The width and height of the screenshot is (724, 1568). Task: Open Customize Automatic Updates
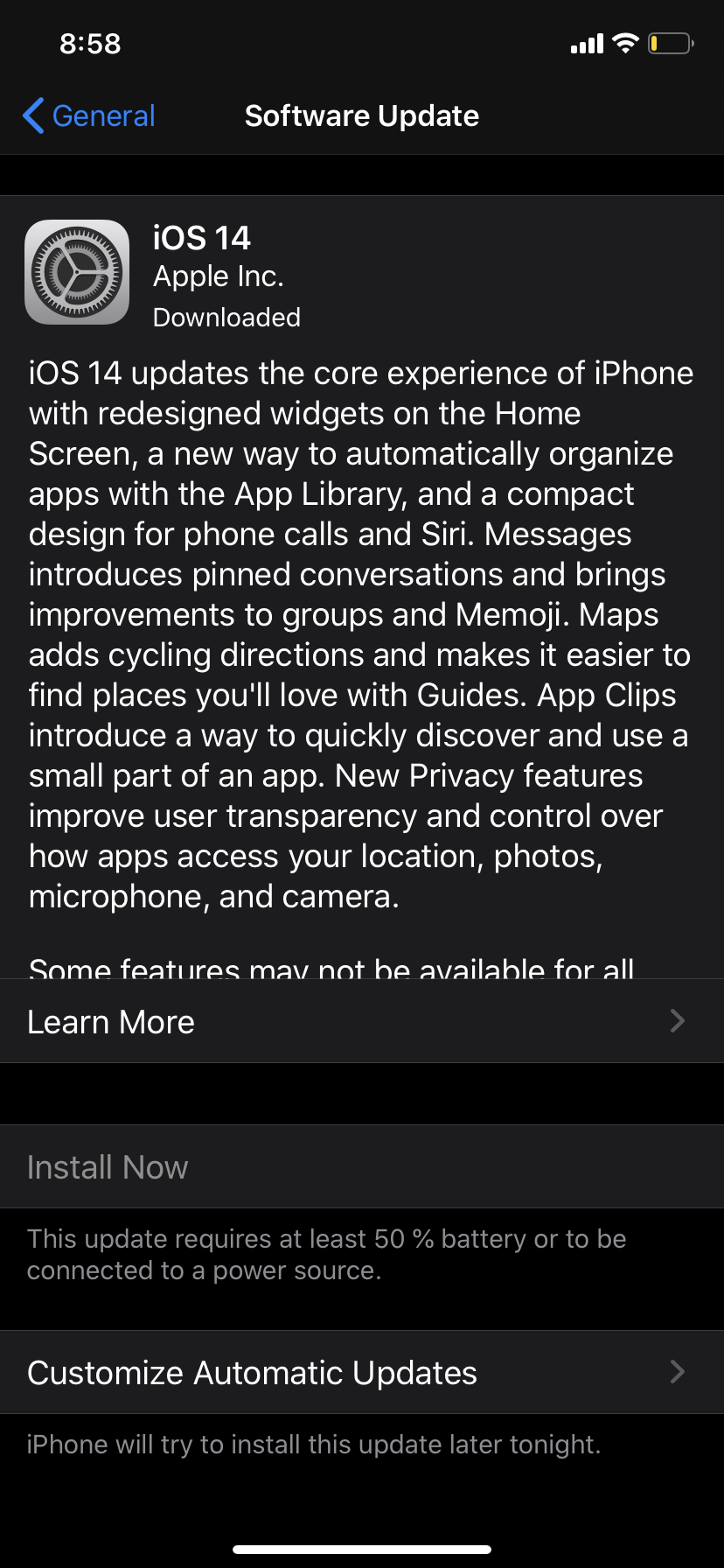tap(361, 1372)
